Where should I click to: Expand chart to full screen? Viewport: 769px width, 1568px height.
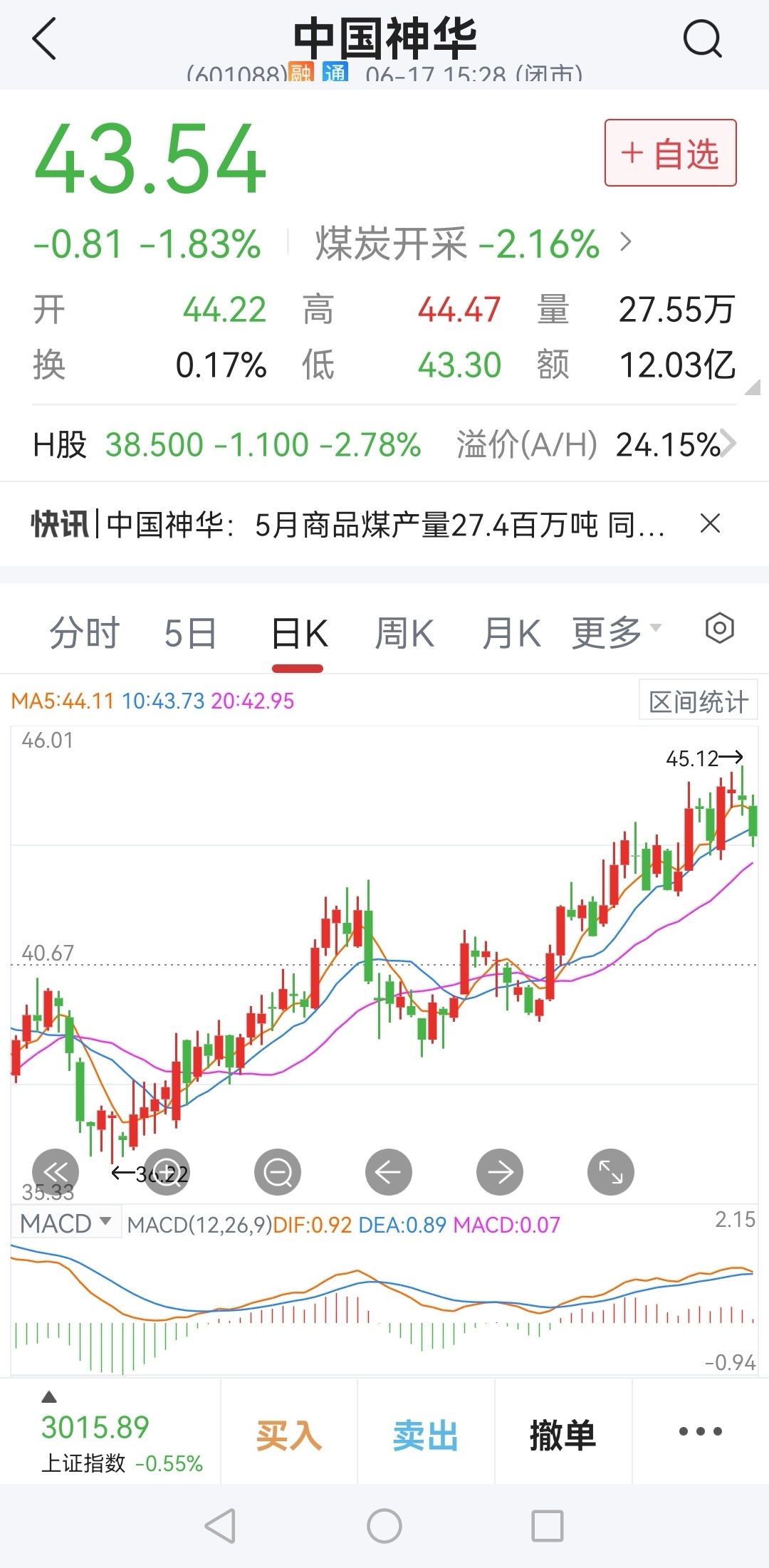611,1172
